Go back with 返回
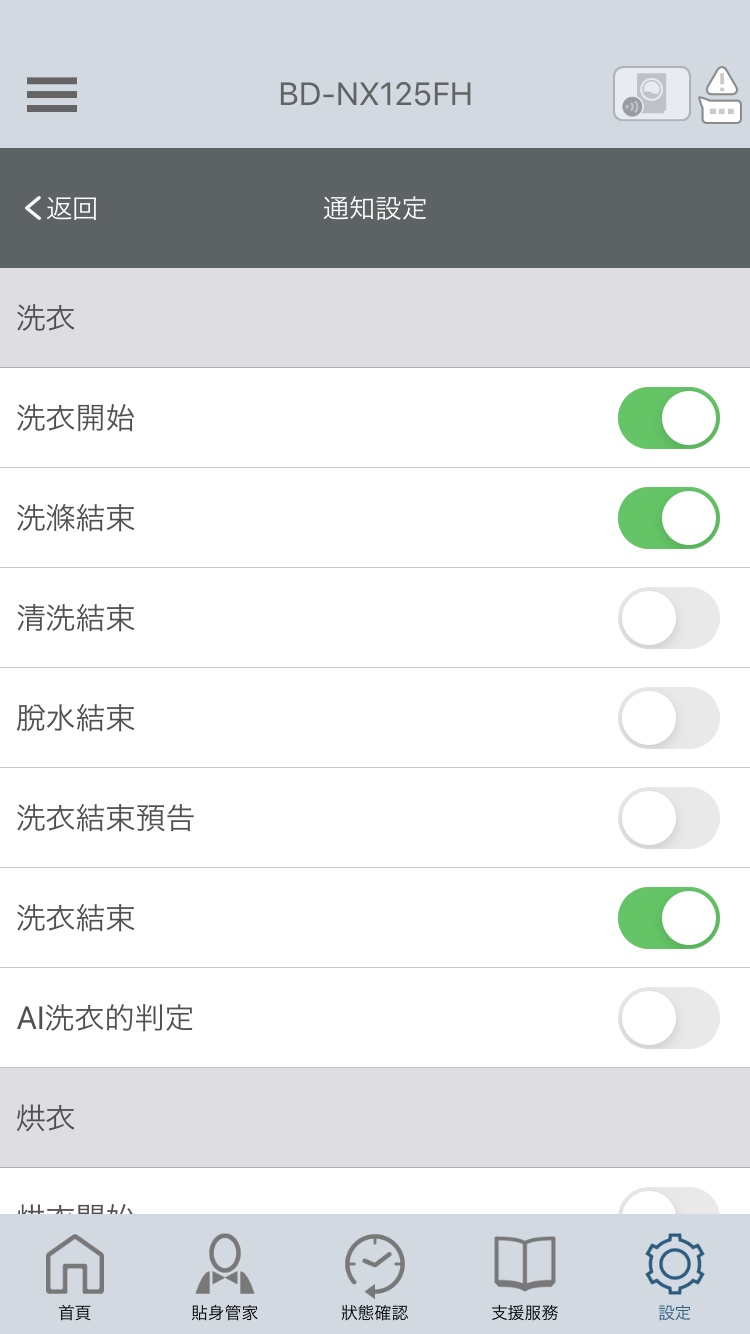This screenshot has height=1334, width=750. point(61,208)
